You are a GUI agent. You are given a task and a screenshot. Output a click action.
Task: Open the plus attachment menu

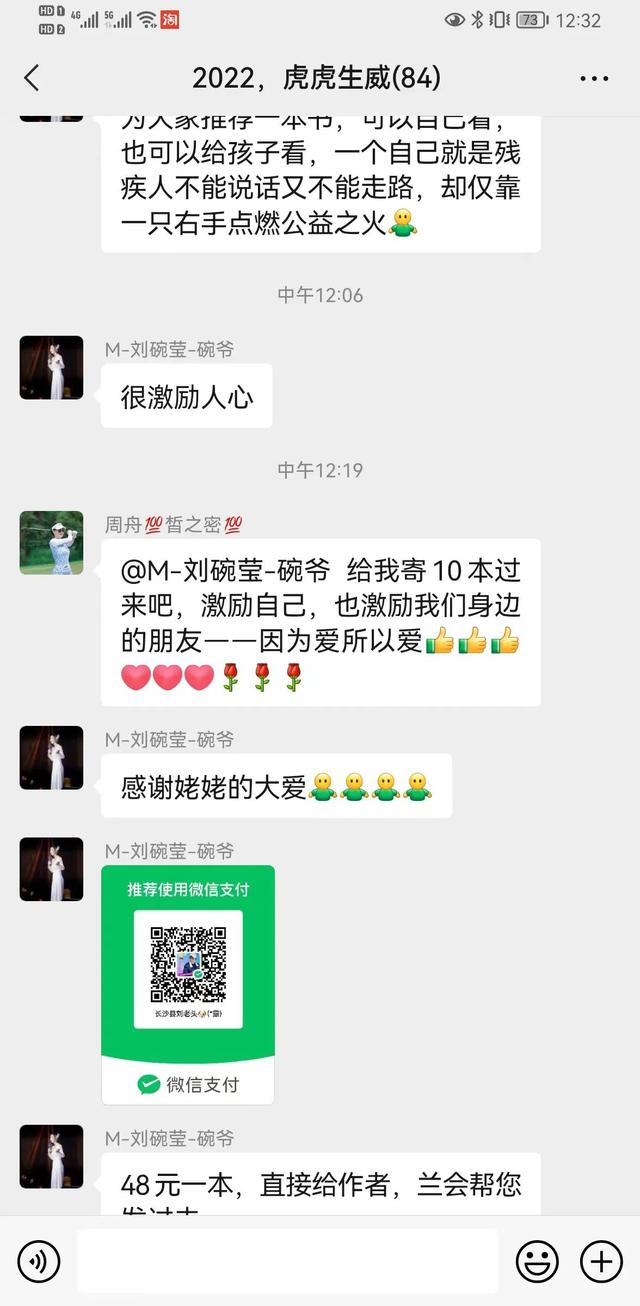click(x=601, y=1262)
